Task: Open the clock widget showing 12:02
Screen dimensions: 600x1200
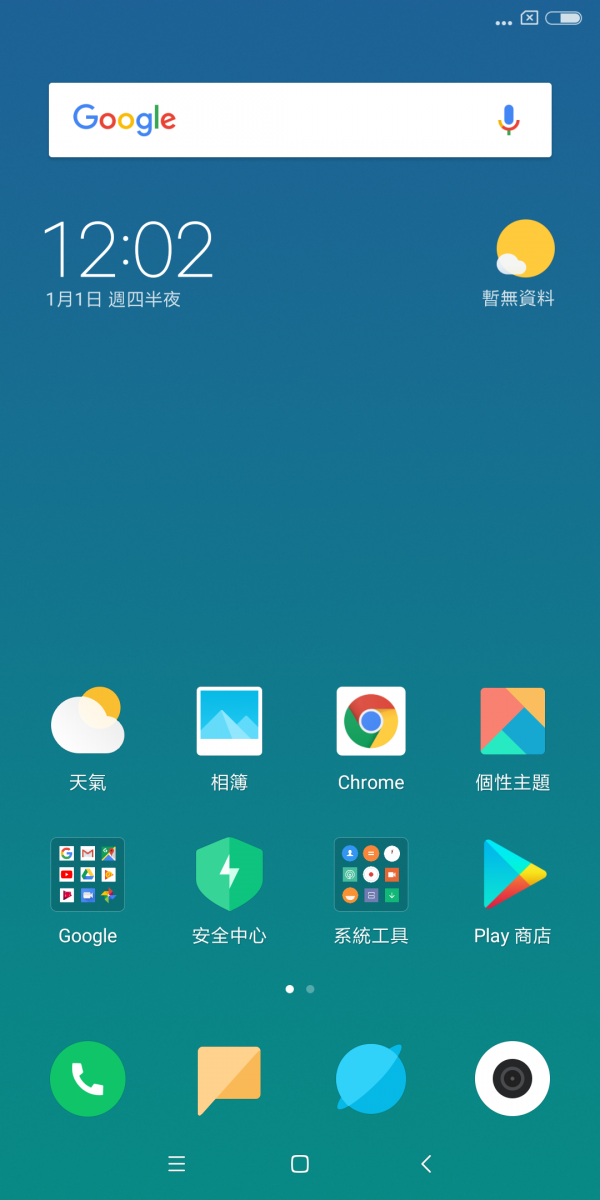Action: tap(128, 249)
